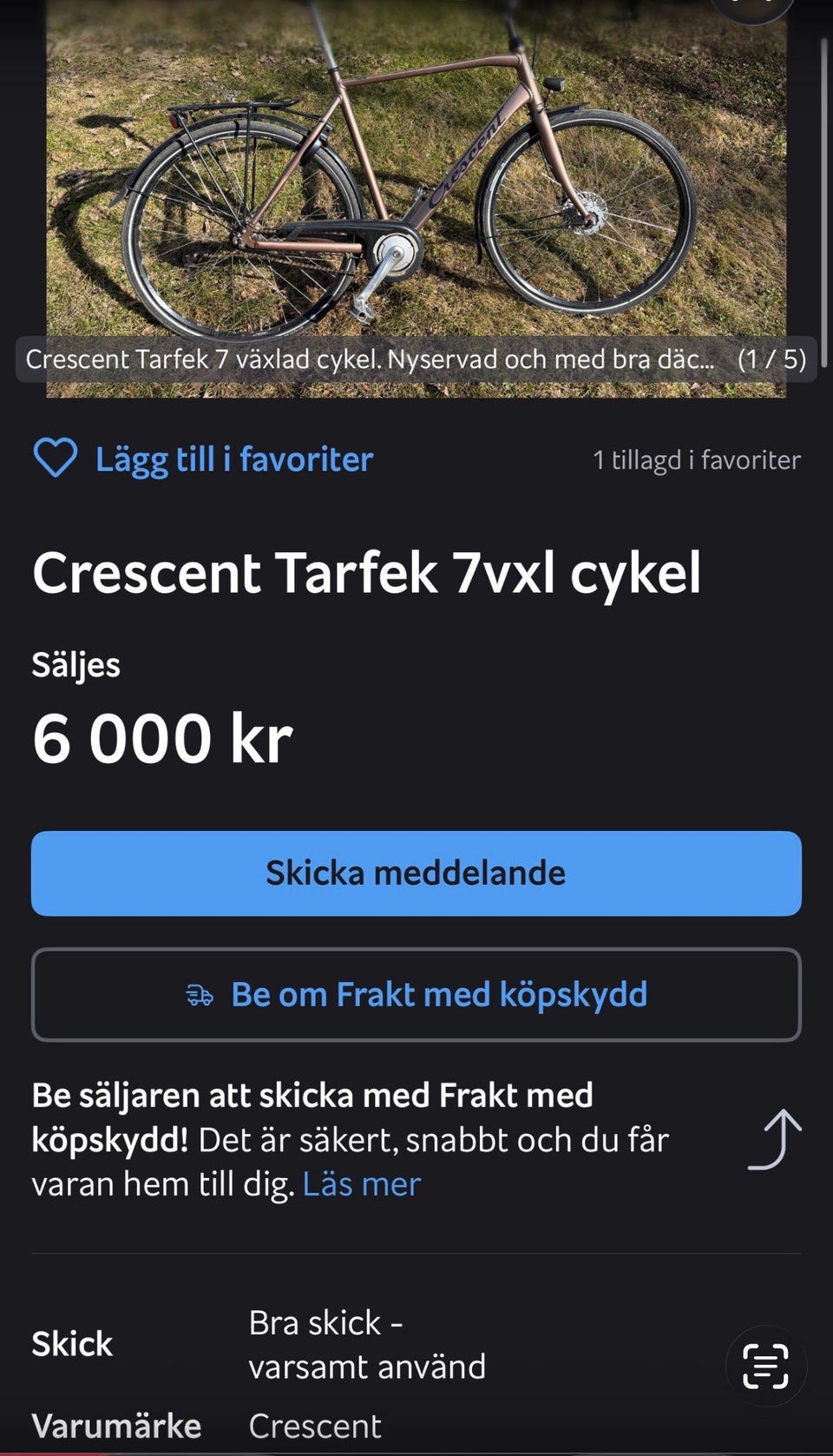Tap Skicka meddelande to contact the seller
The image size is (833, 1456).
pos(416,873)
